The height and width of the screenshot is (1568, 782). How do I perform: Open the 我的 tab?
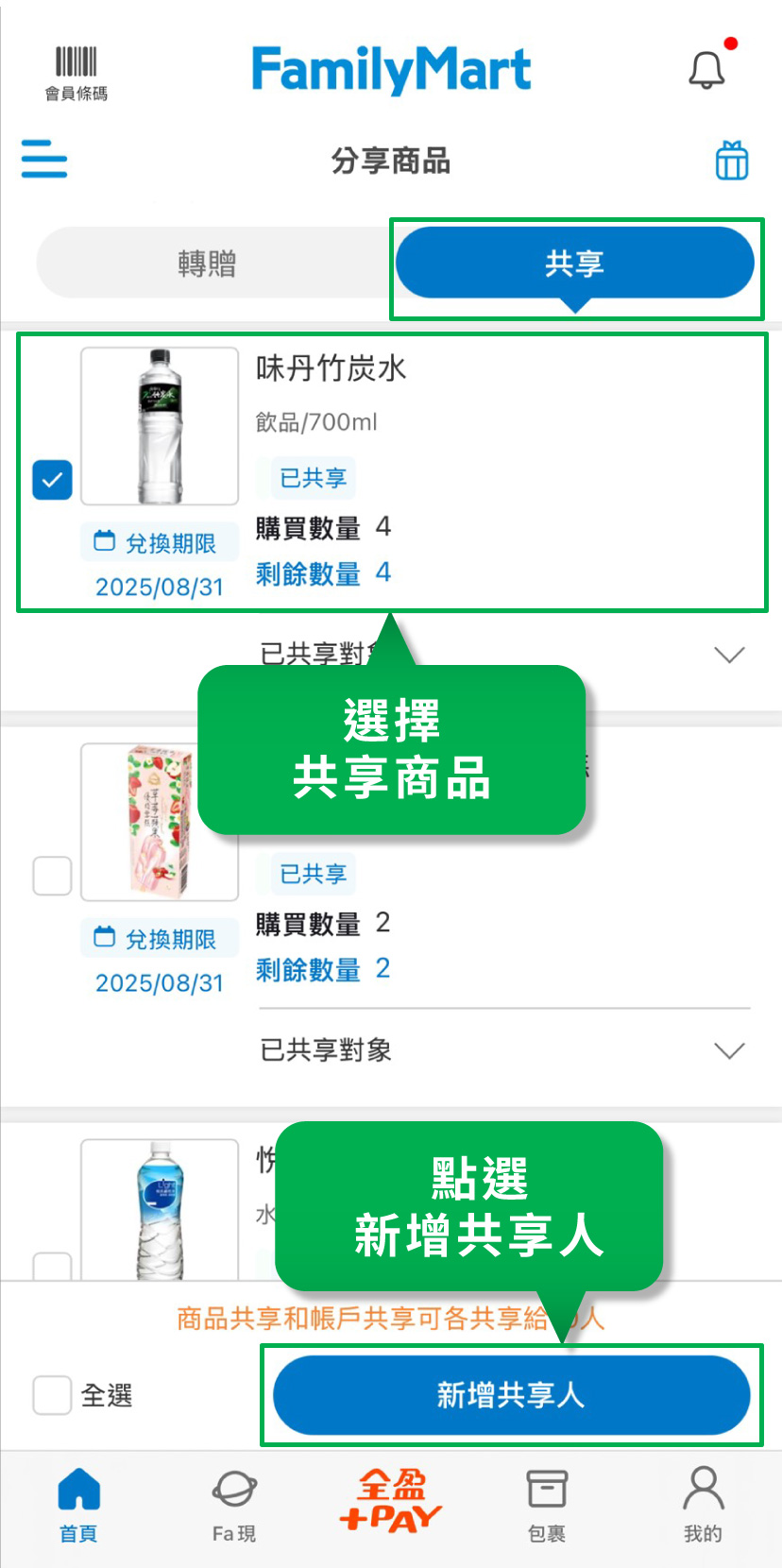703,1506
